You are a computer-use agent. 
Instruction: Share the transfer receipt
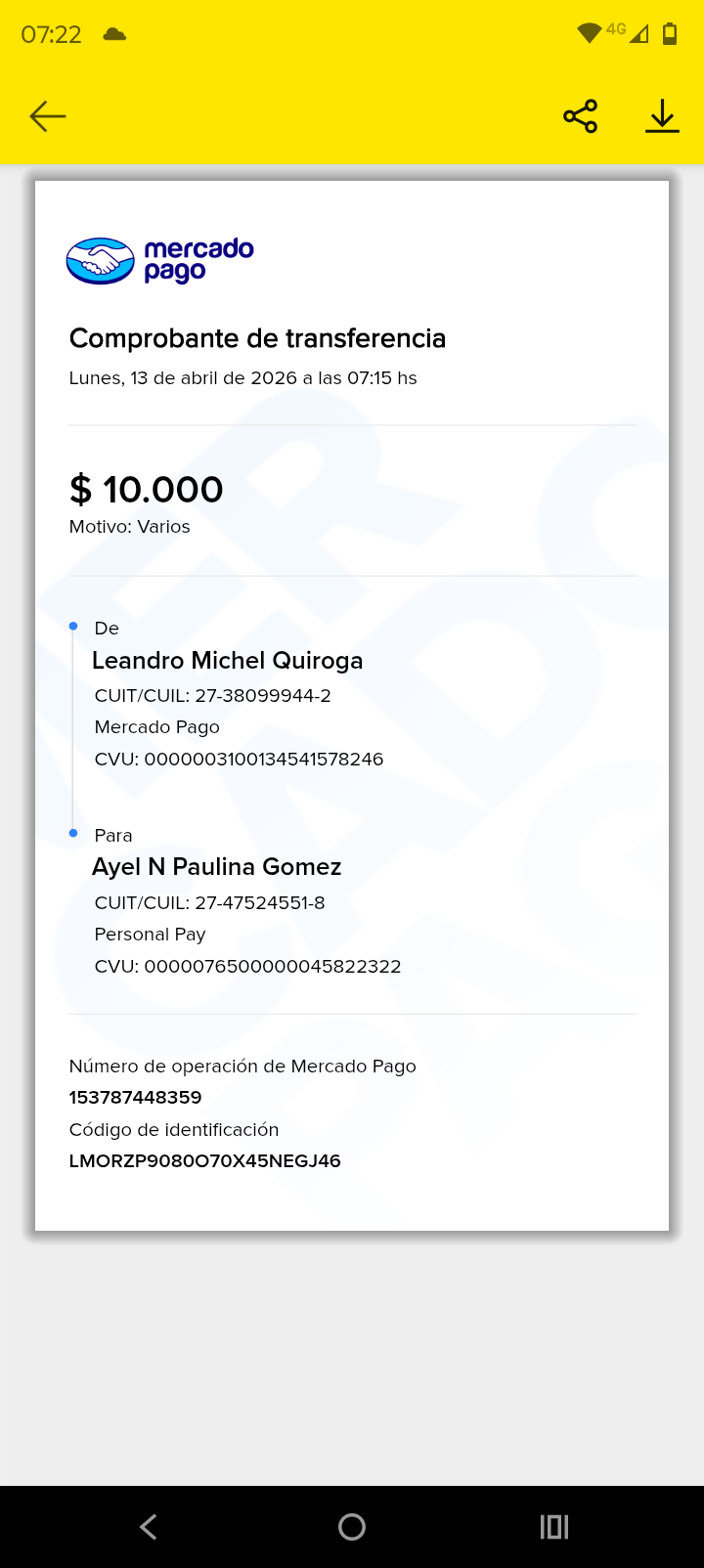pyautogui.click(x=580, y=117)
